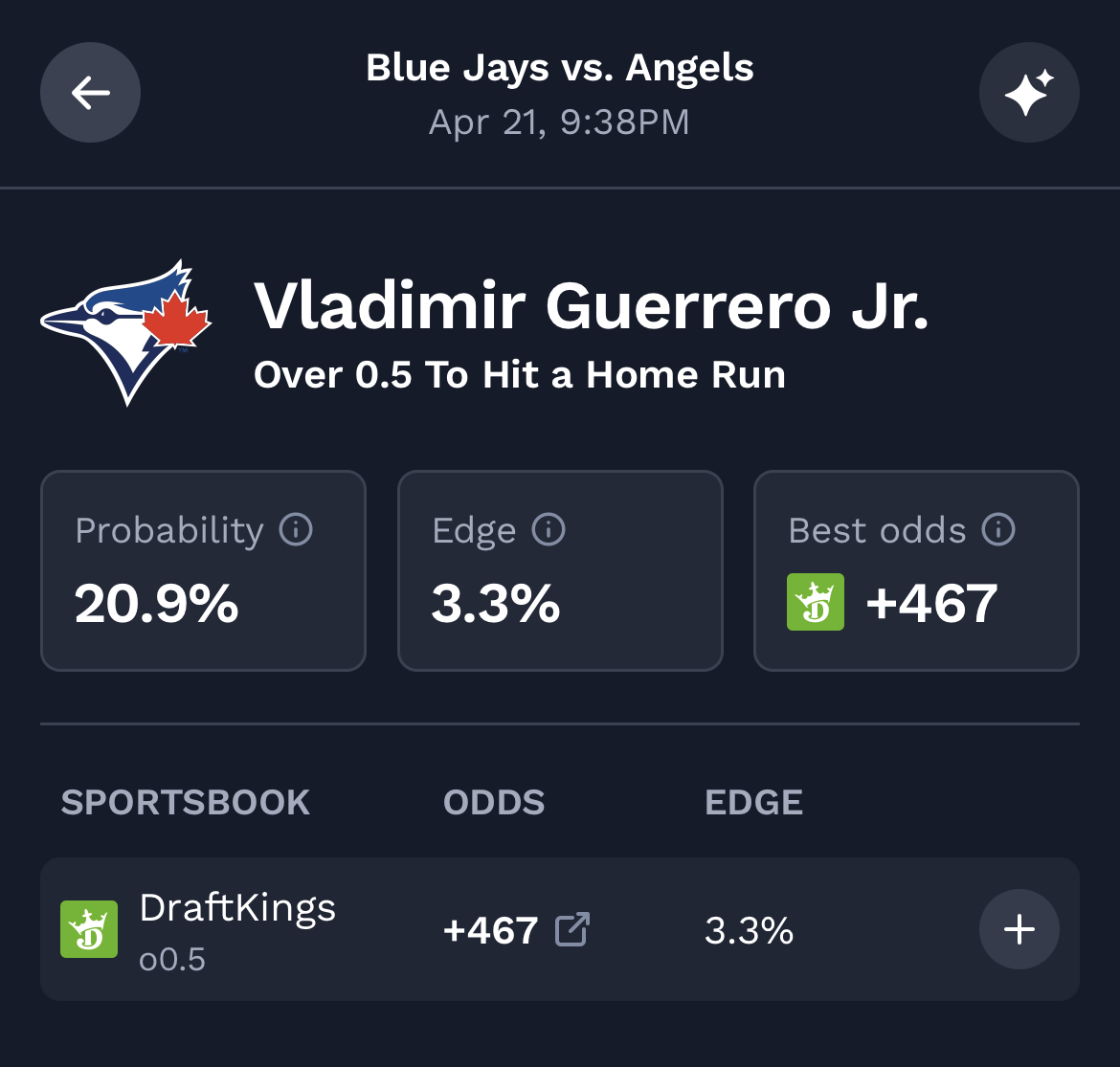Add the DraftKings bet with plus button

tap(1019, 929)
